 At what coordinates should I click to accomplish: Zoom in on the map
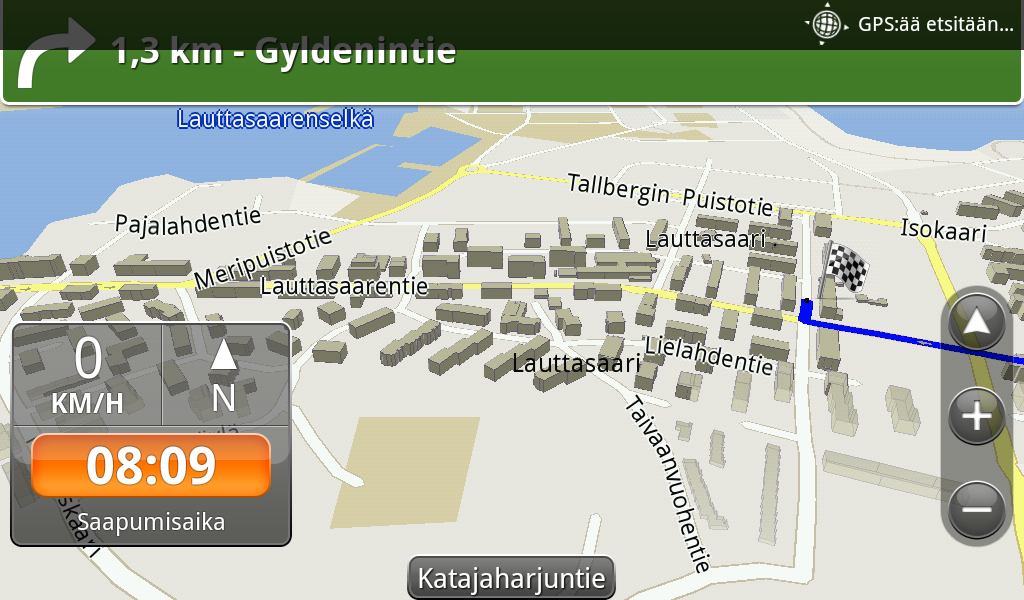[x=976, y=416]
